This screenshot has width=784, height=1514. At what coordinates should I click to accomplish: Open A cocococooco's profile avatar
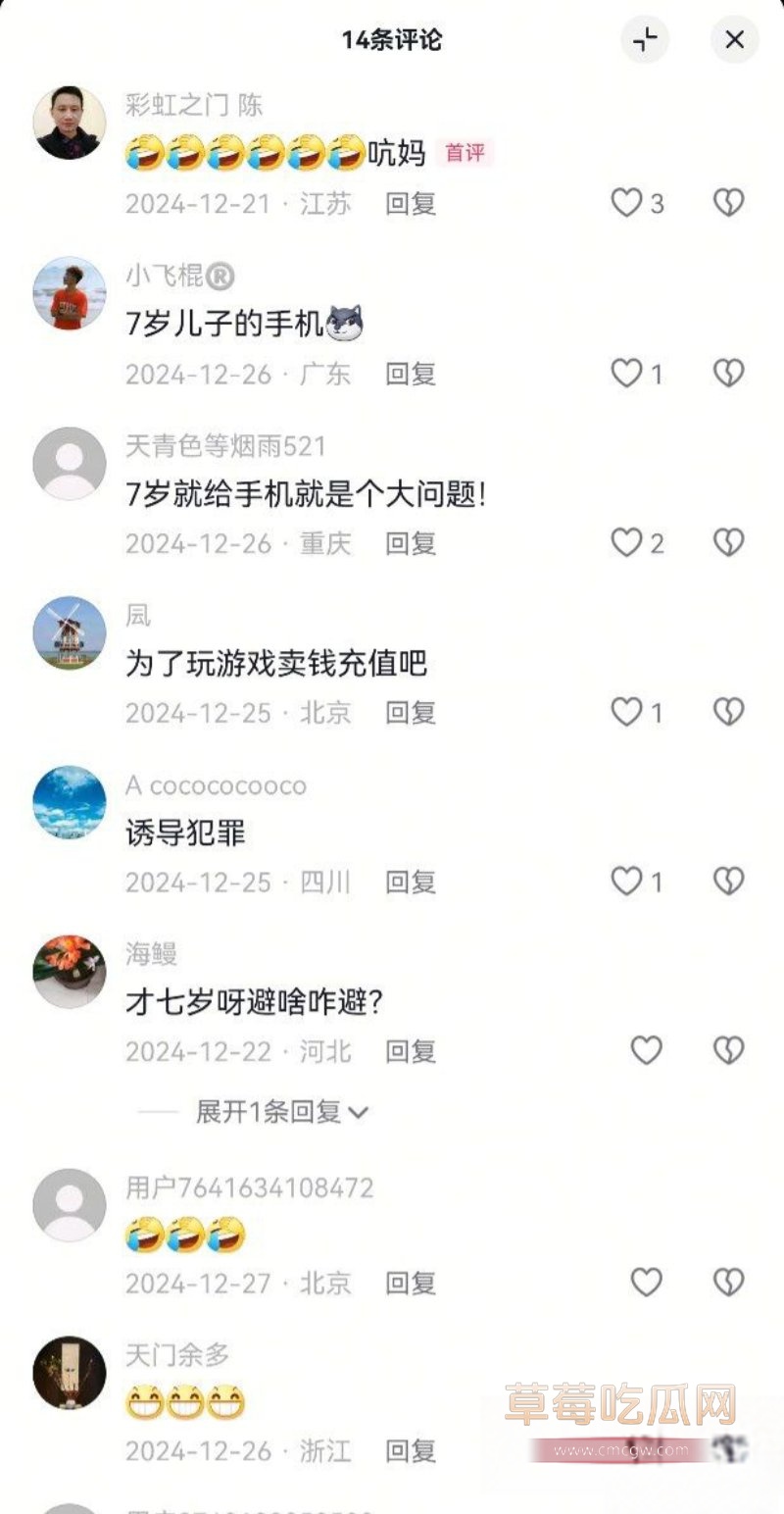70,802
